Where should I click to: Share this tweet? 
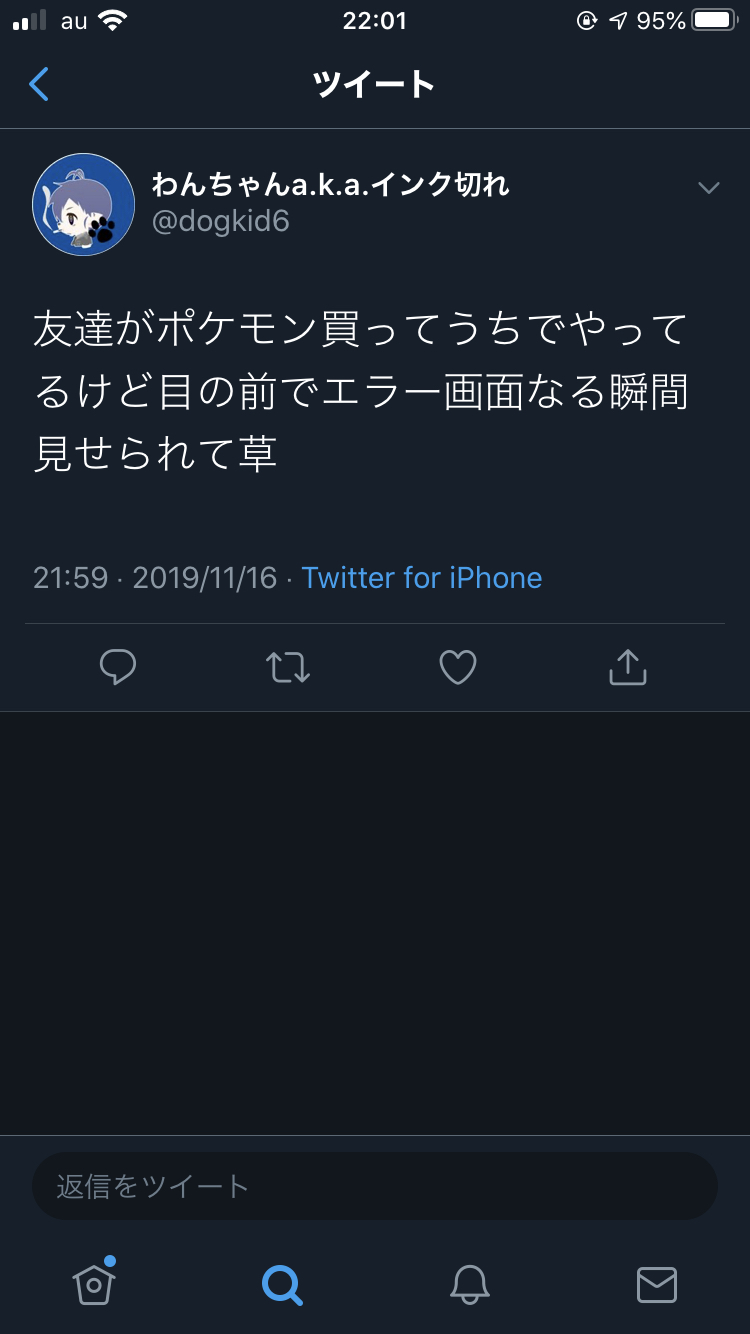pos(628,667)
